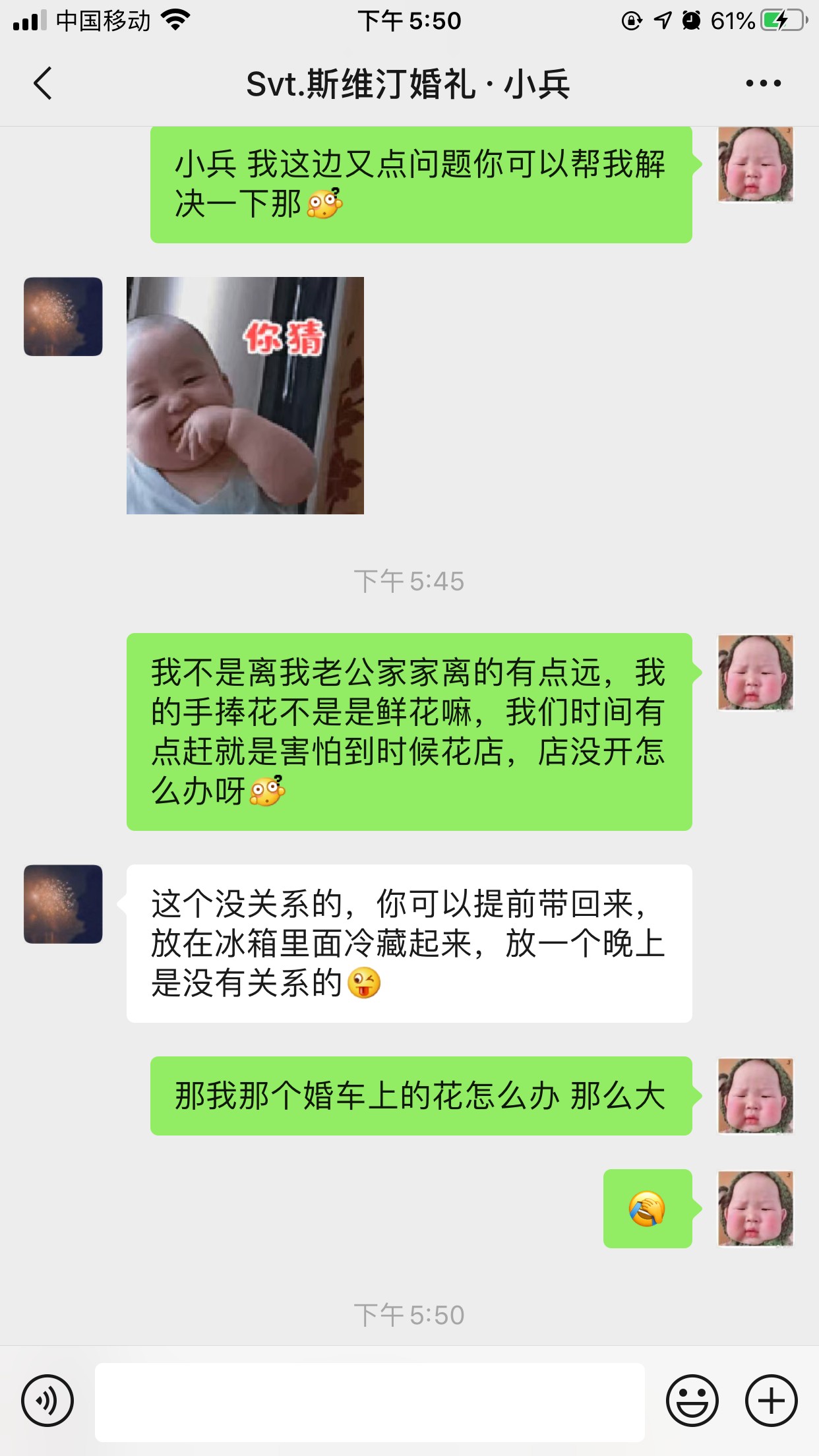Go back to the chat list
The height and width of the screenshot is (1456, 819).
click(x=43, y=84)
